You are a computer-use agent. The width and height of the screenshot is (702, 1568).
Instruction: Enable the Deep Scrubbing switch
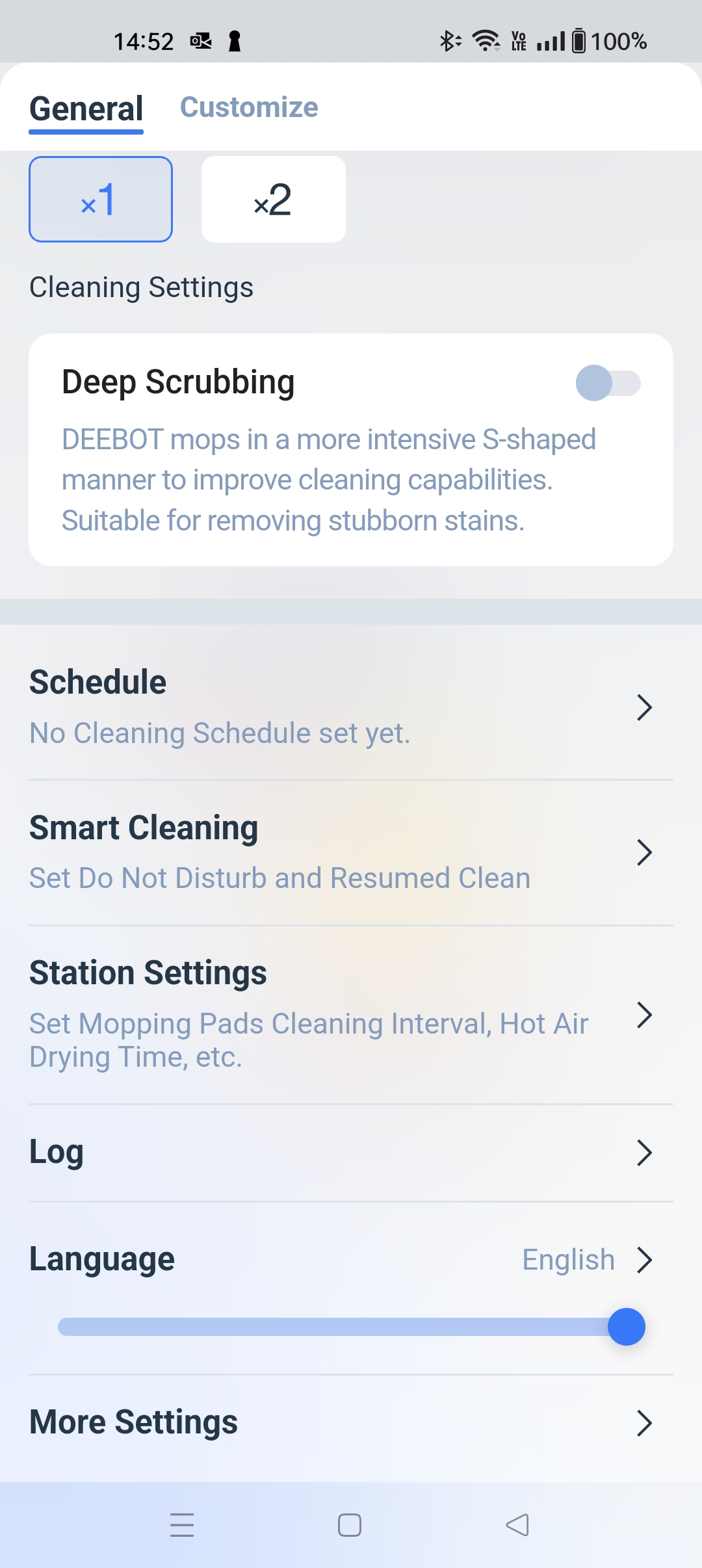[x=608, y=383]
